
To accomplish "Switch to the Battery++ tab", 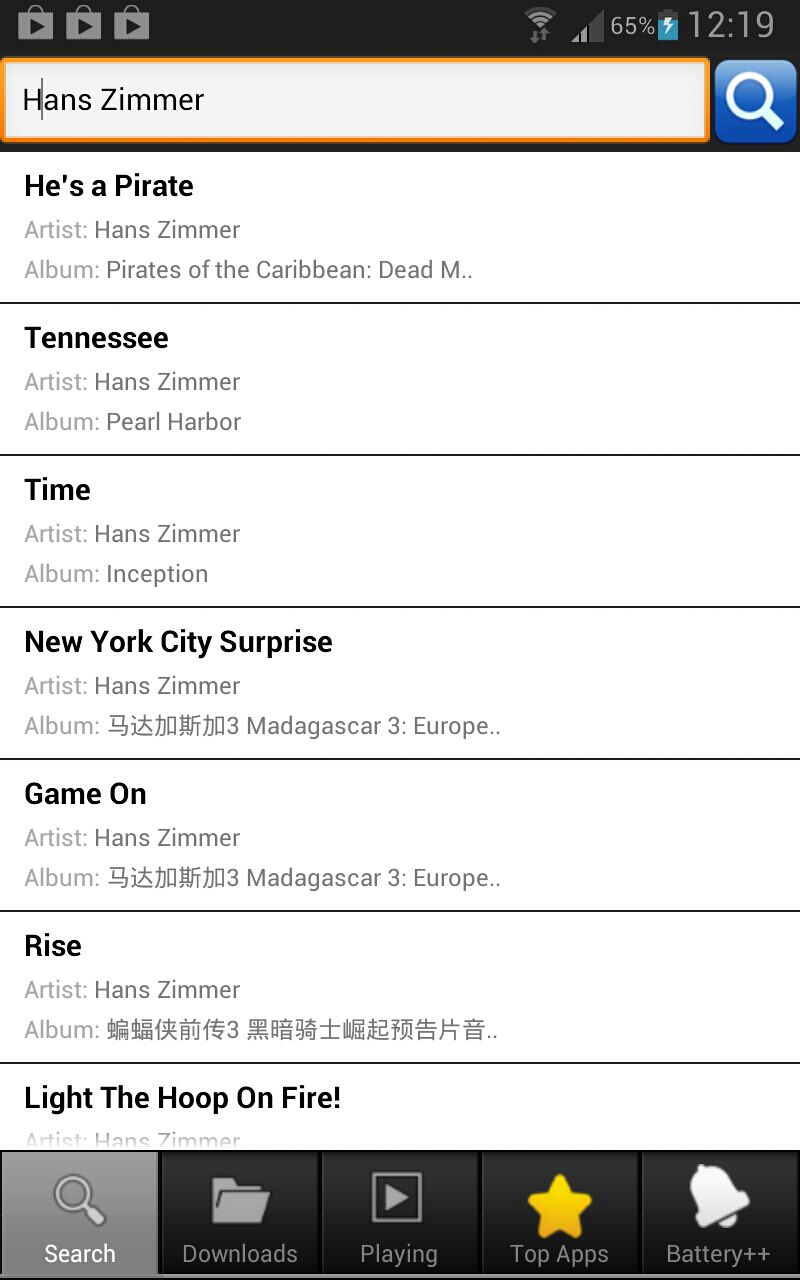I will (x=719, y=1214).
